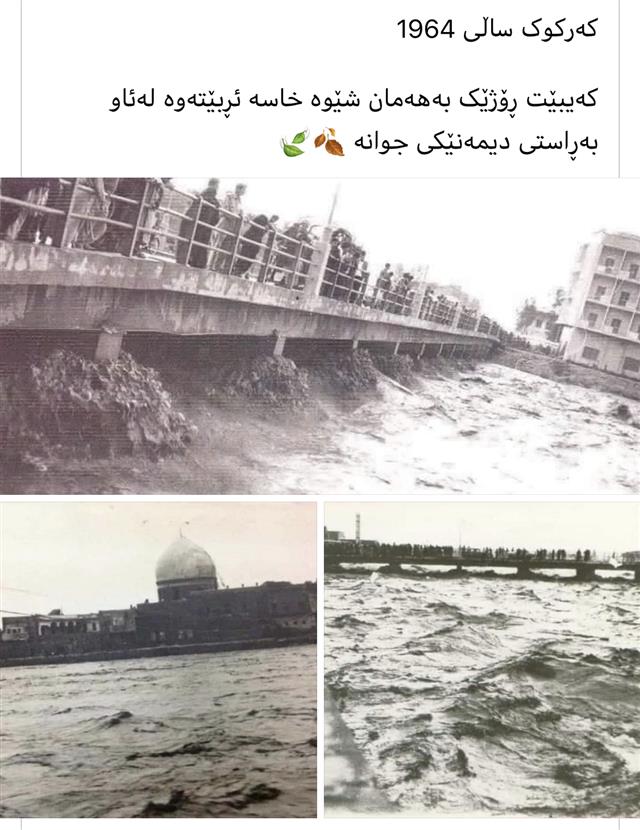Open the photo showing the domed building

pyautogui.click(x=158, y=660)
